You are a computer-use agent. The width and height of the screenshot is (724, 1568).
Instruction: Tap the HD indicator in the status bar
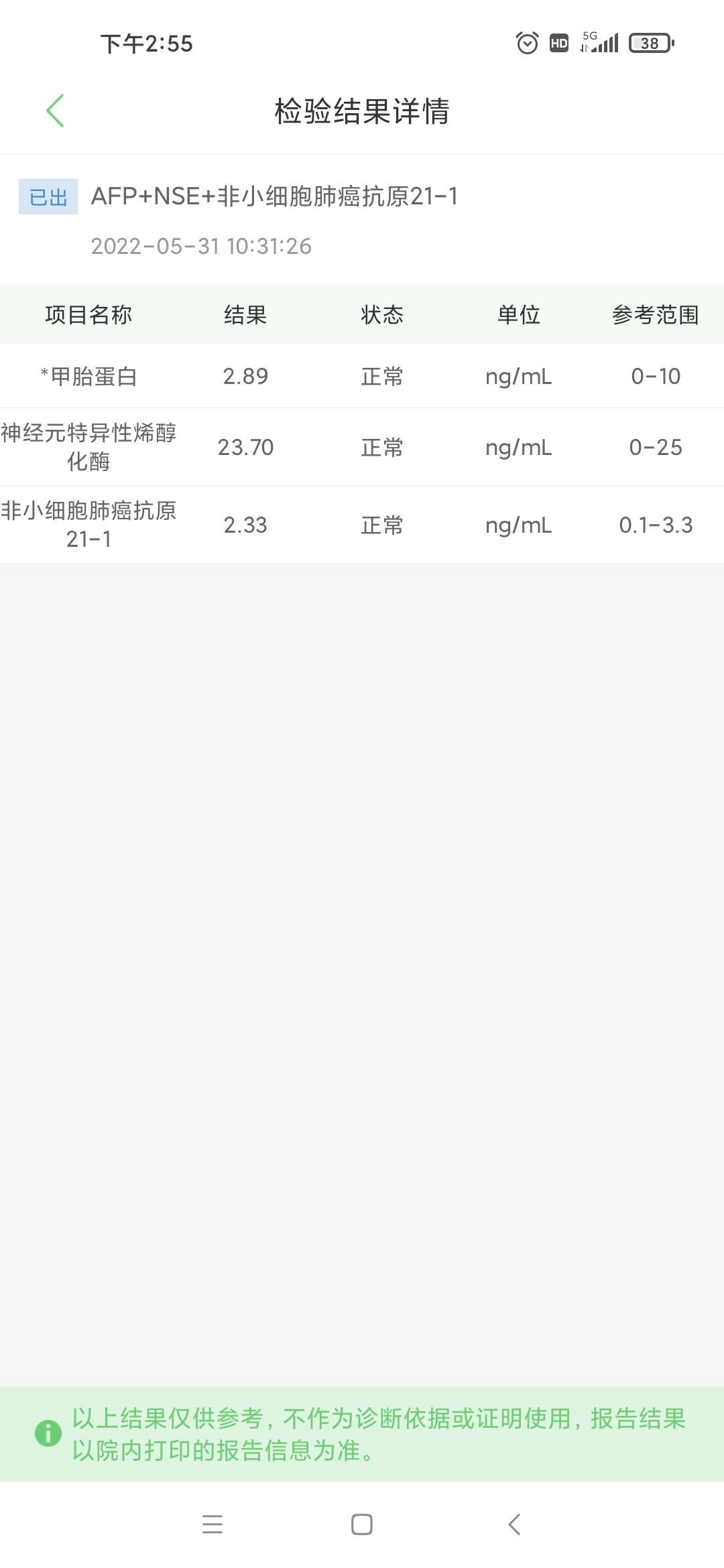click(x=558, y=43)
